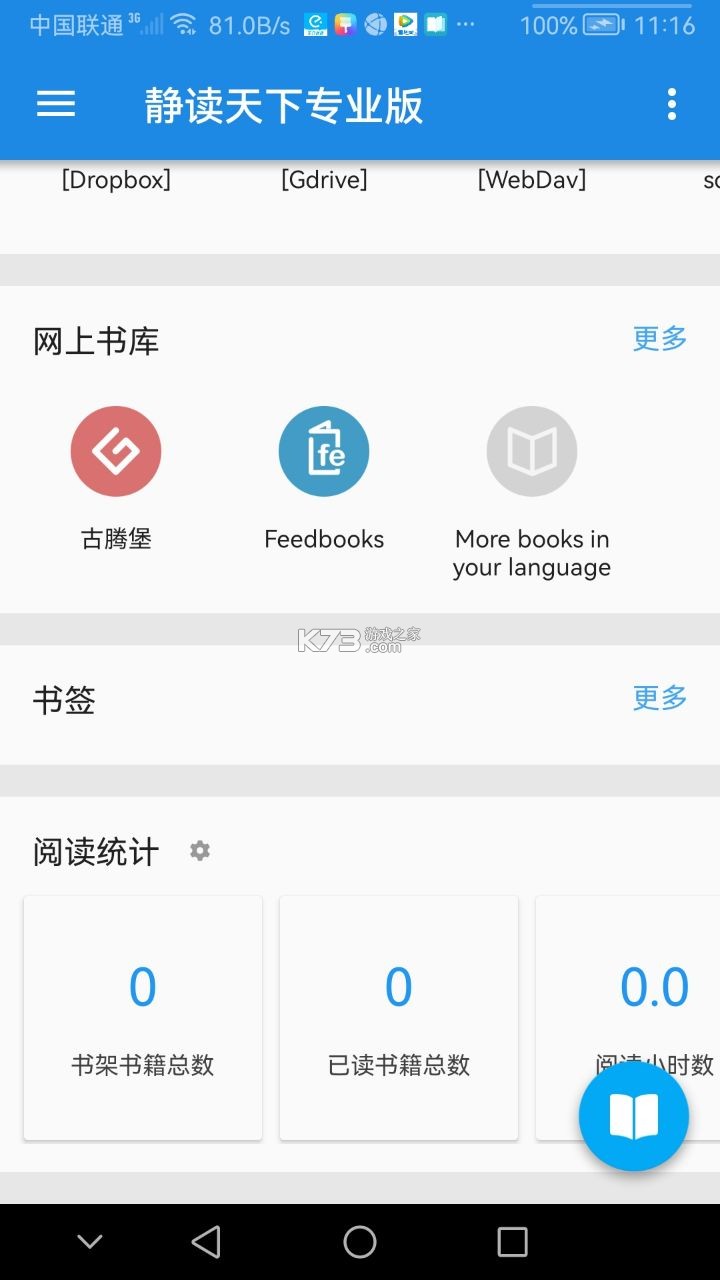
Task: Tap the 书架书籍总数 statistics card
Action: (x=142, y=1018)
